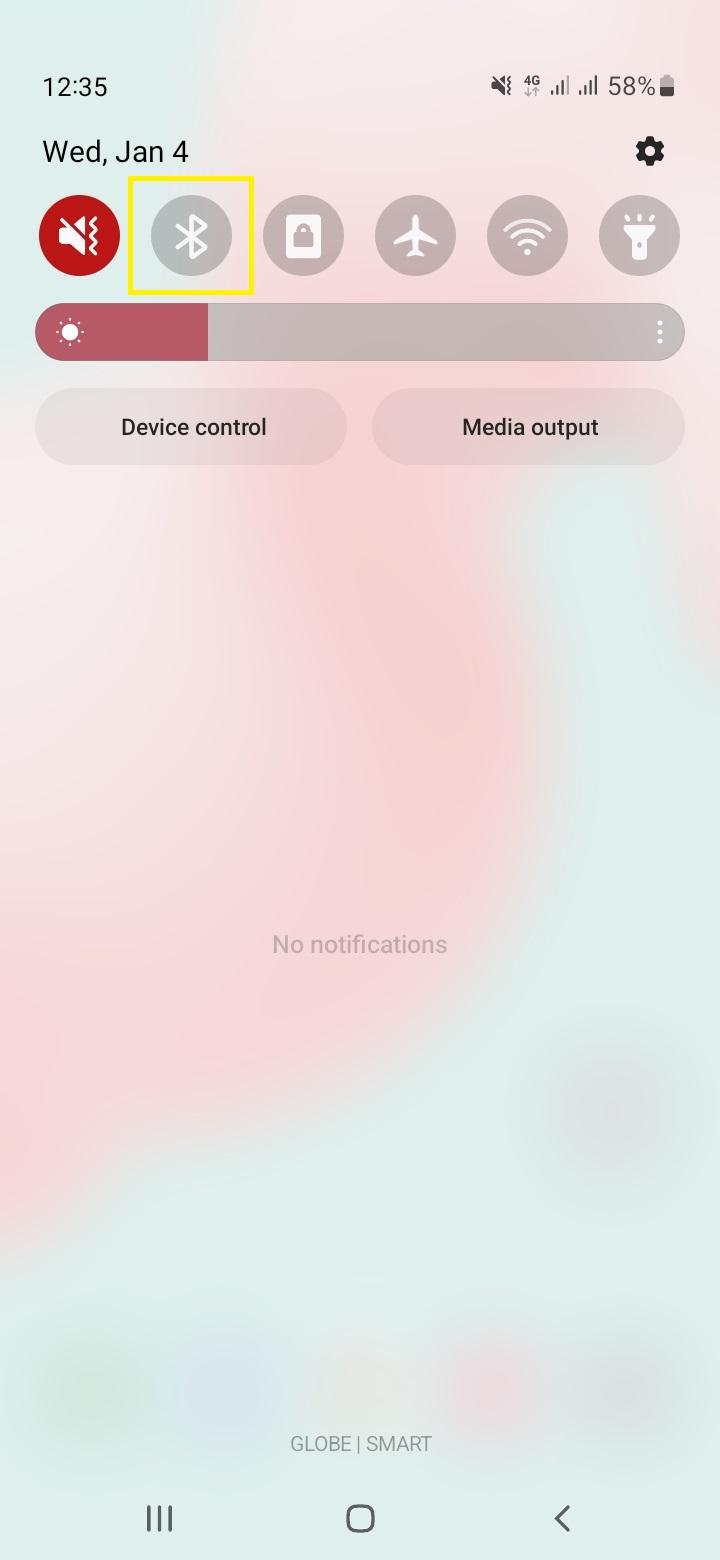Toggle the screen rotation lock
Screen dimensions: 720x1560
[303, 236]
